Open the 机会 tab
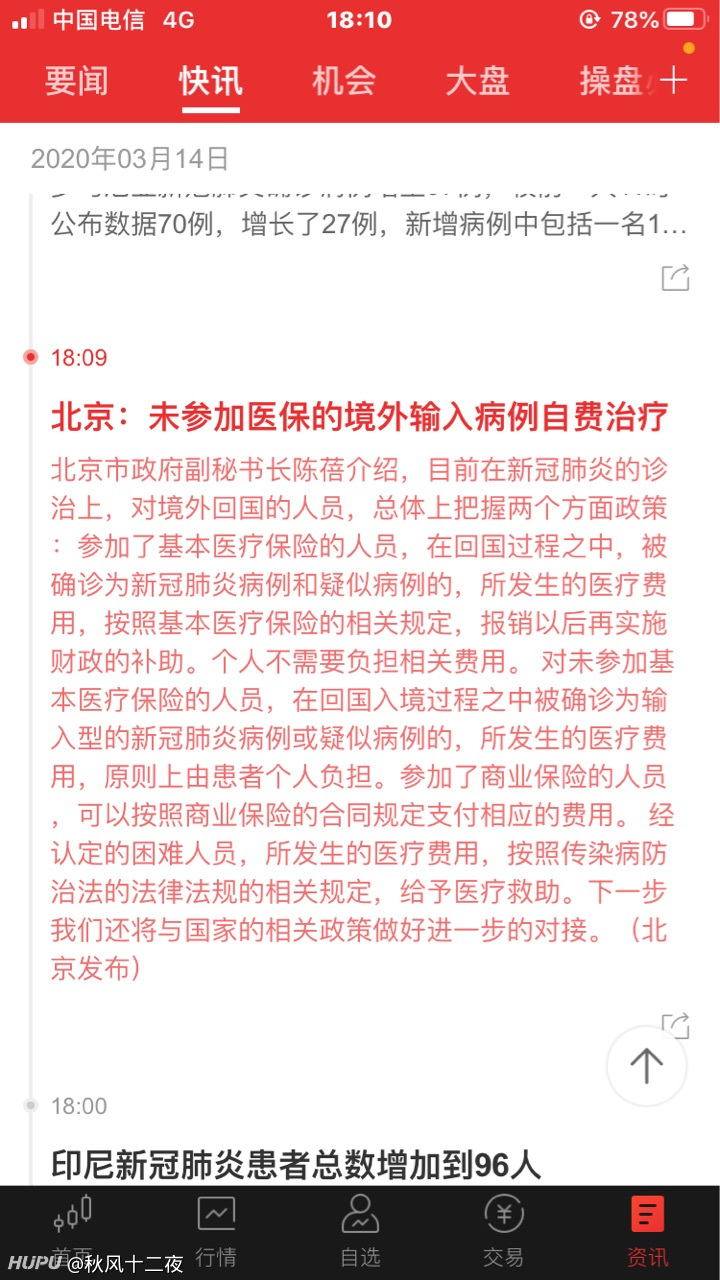The image size is (720, 1280). 343,81
